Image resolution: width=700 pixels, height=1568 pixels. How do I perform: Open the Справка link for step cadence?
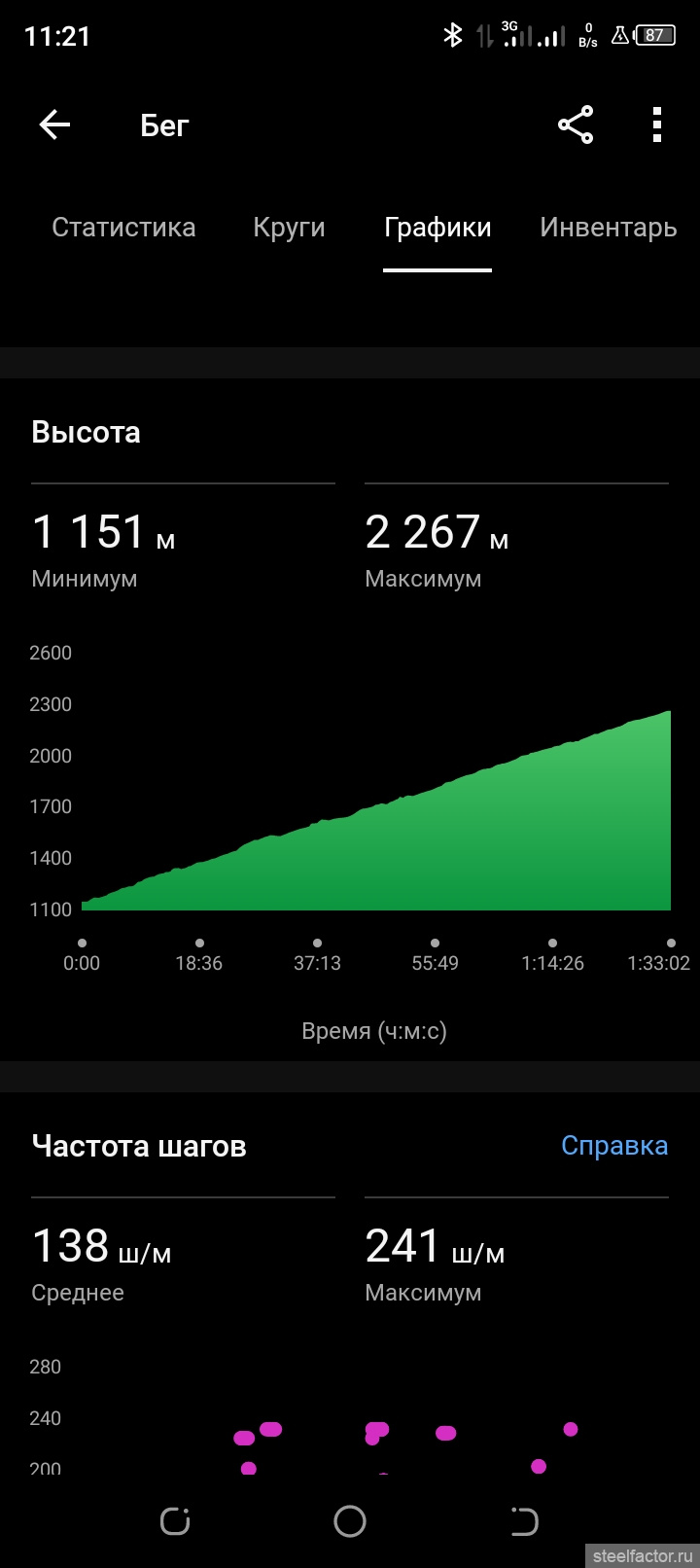click(x=614, y=1146)
